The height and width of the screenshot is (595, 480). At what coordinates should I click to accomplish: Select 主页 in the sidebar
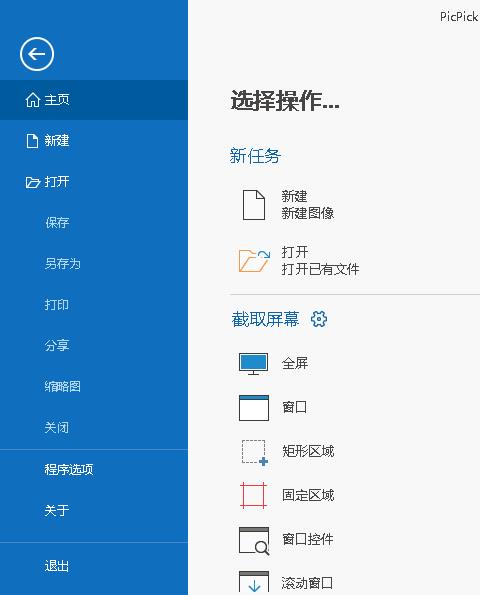tap(94, 100)
